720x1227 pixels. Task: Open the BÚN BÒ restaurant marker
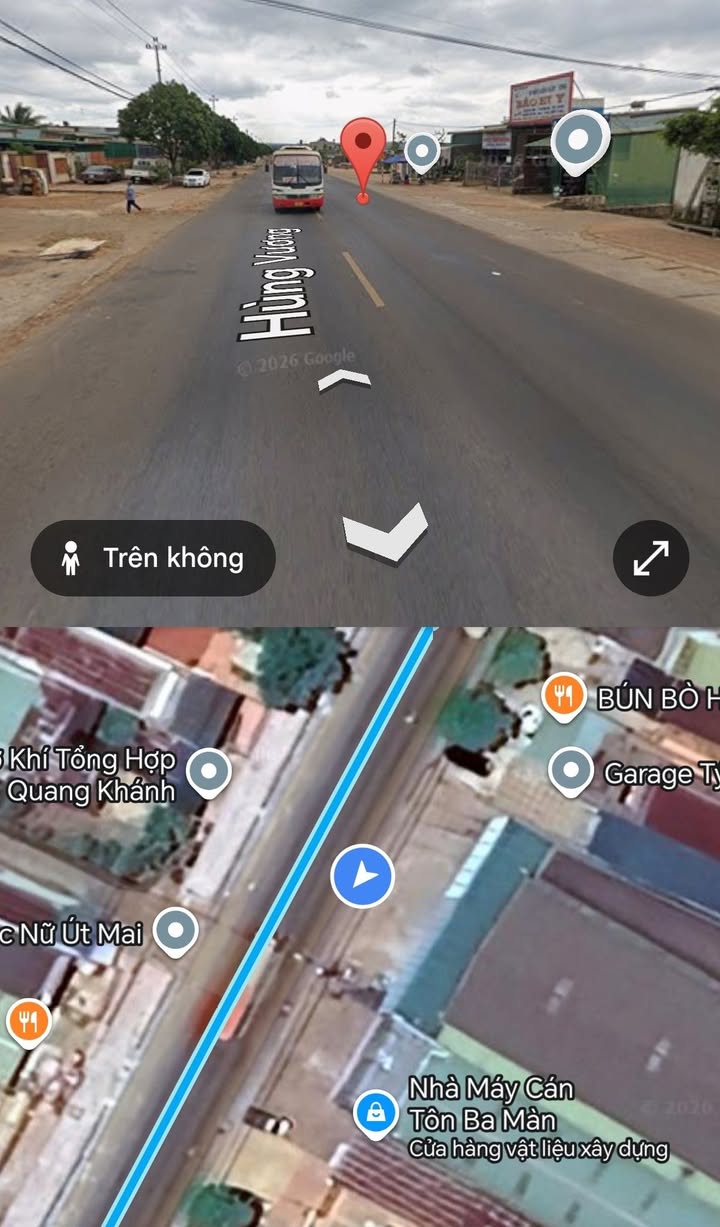(x=564, y=697)
